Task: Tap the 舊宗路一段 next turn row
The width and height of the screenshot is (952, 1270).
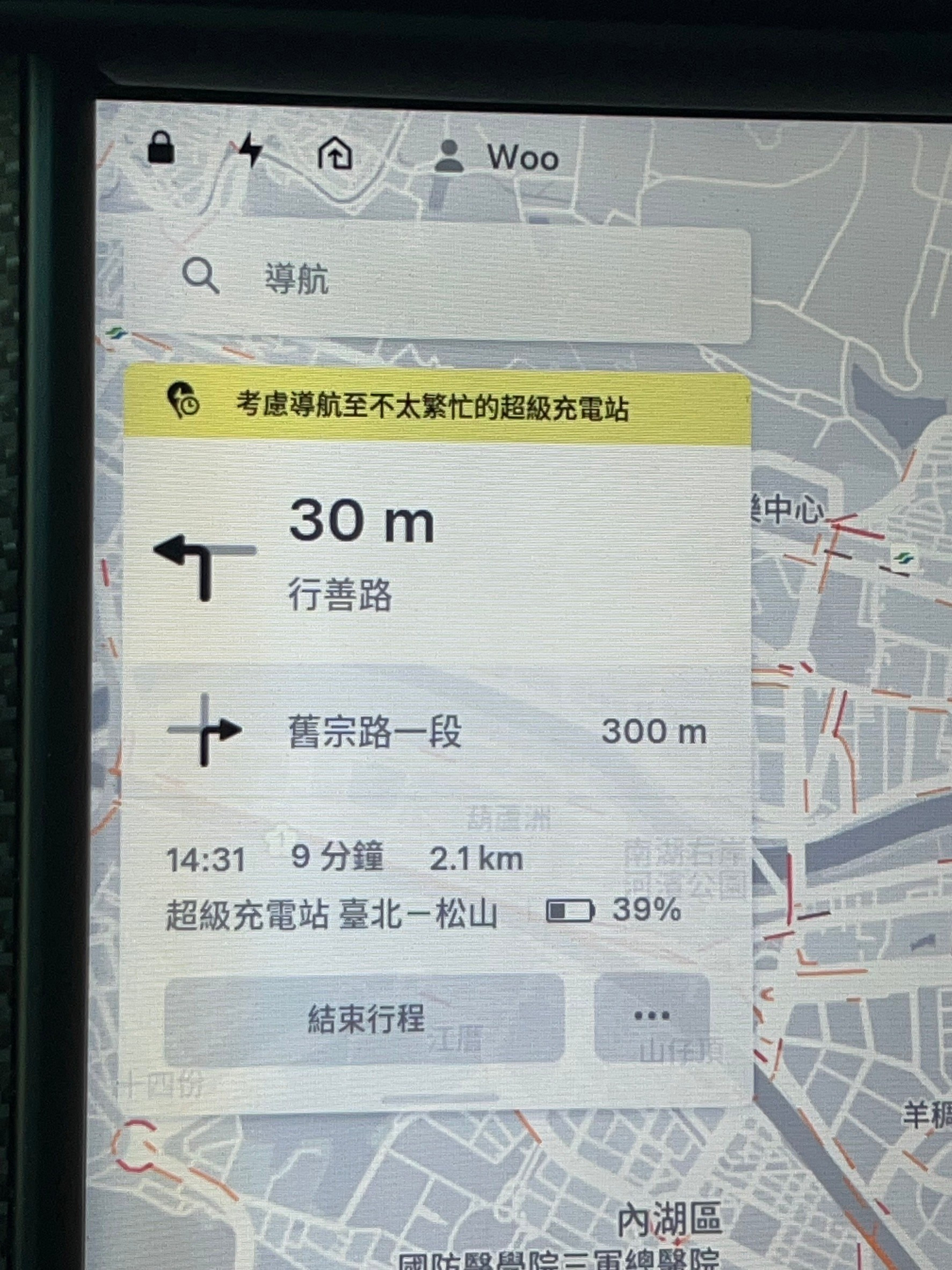Action: point(437,732)
